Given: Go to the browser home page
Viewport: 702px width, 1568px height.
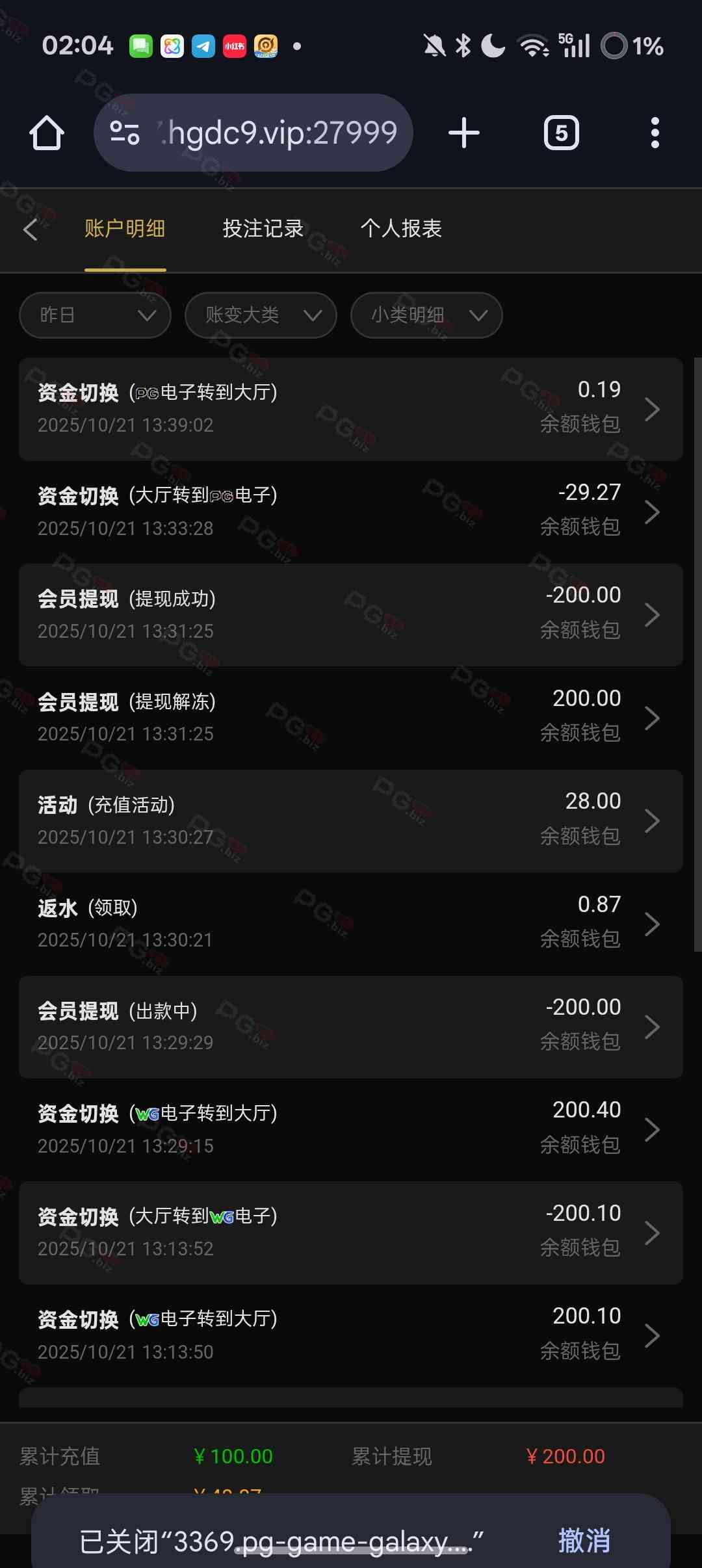Looking at the screenshot, I should coord(47,133).
